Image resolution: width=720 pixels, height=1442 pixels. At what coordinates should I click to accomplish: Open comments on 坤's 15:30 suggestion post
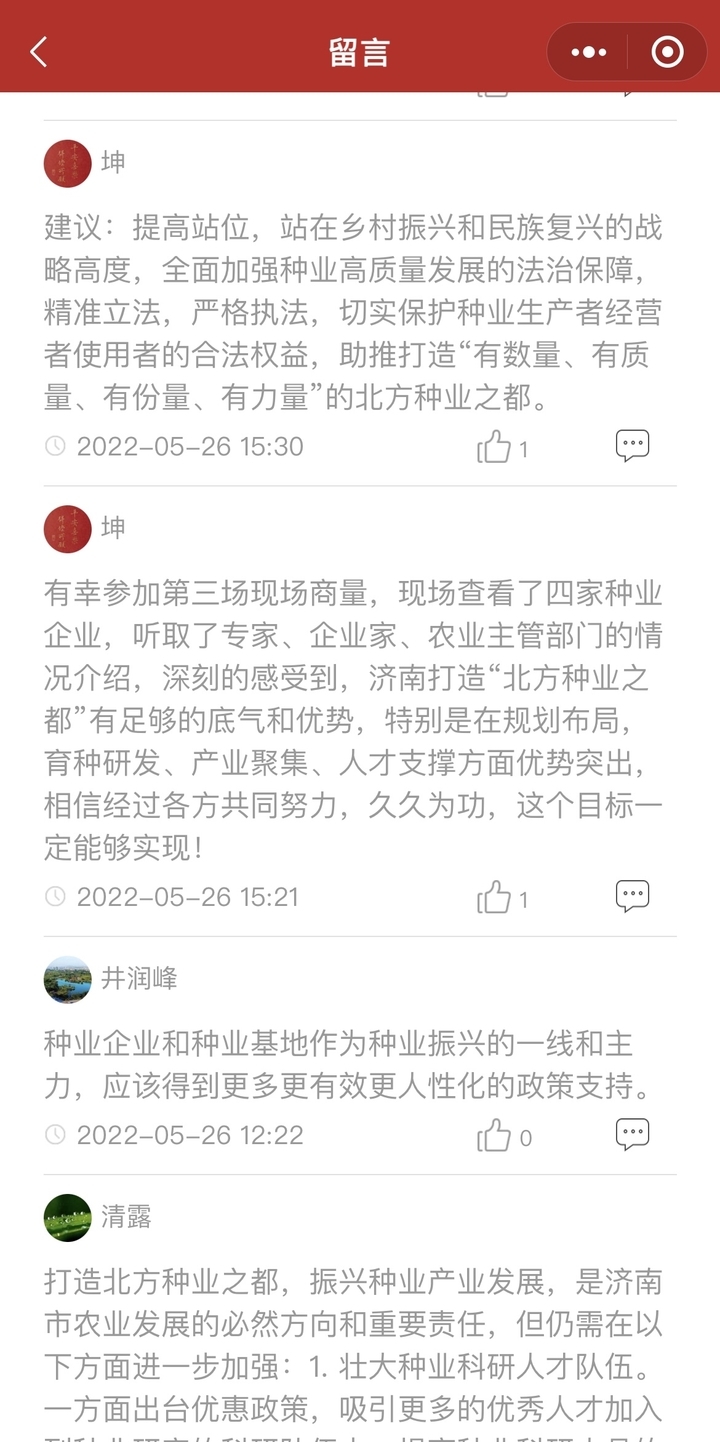[632, 445]
